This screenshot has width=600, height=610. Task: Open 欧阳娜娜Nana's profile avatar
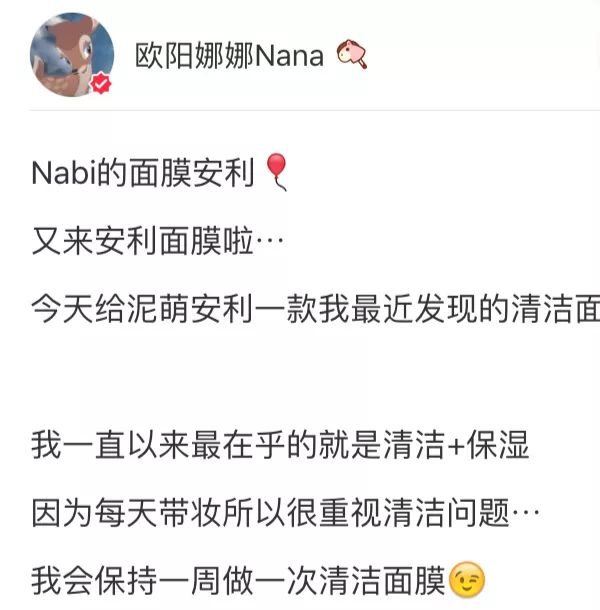71,56
